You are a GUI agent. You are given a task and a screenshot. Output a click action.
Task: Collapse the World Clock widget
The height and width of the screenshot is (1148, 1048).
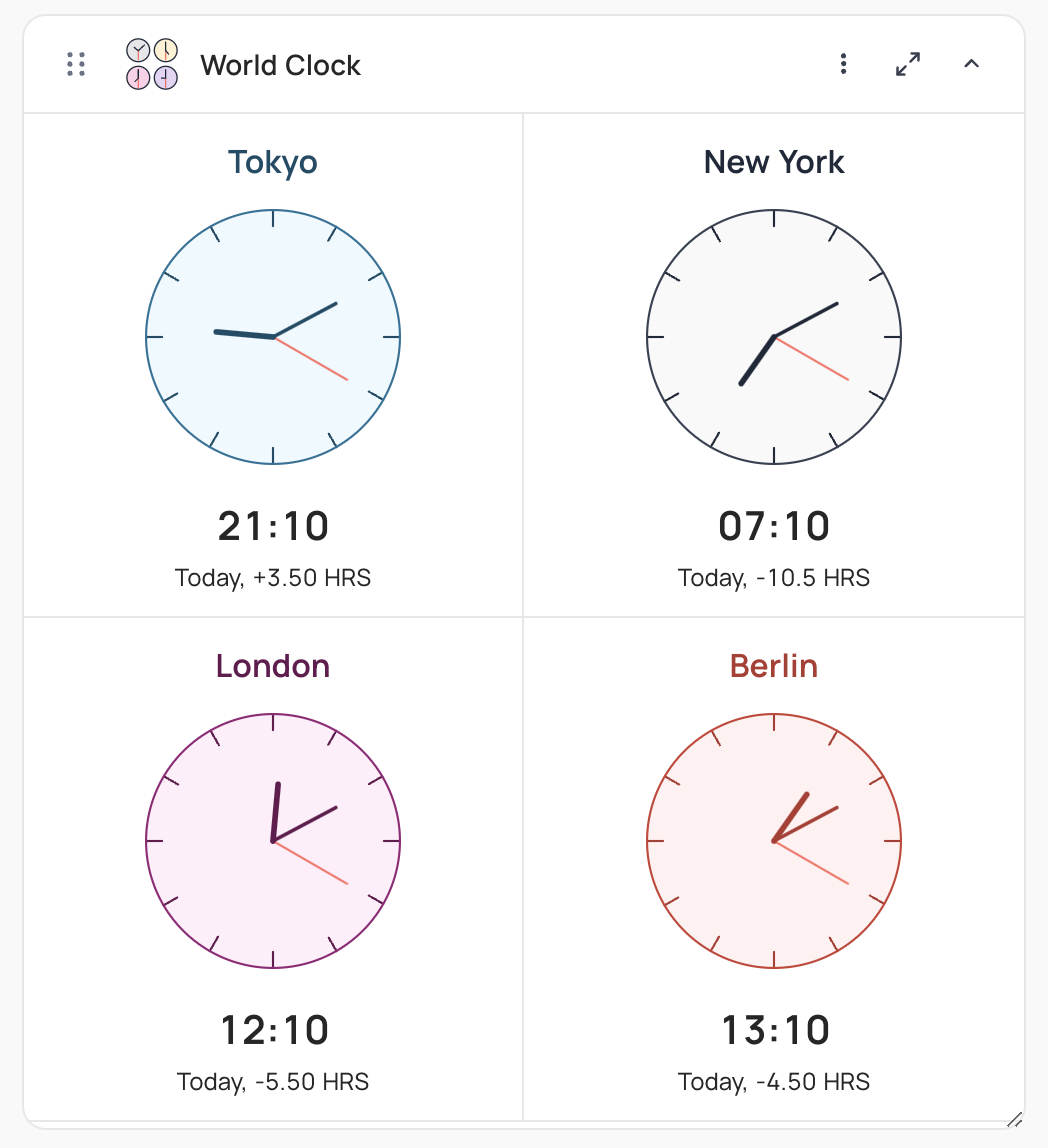tap(971, 65)
